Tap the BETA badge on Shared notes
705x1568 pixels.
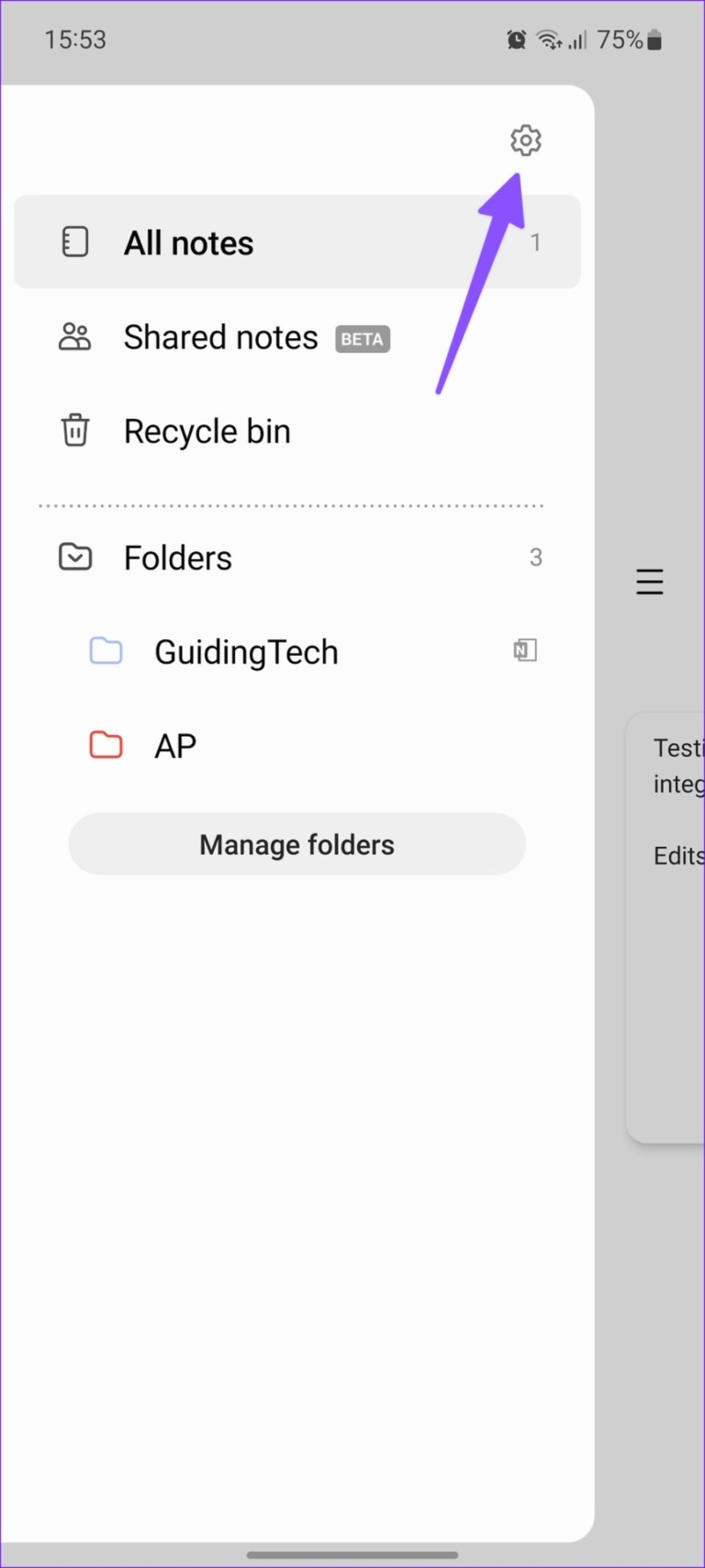[x=362, y=339]
